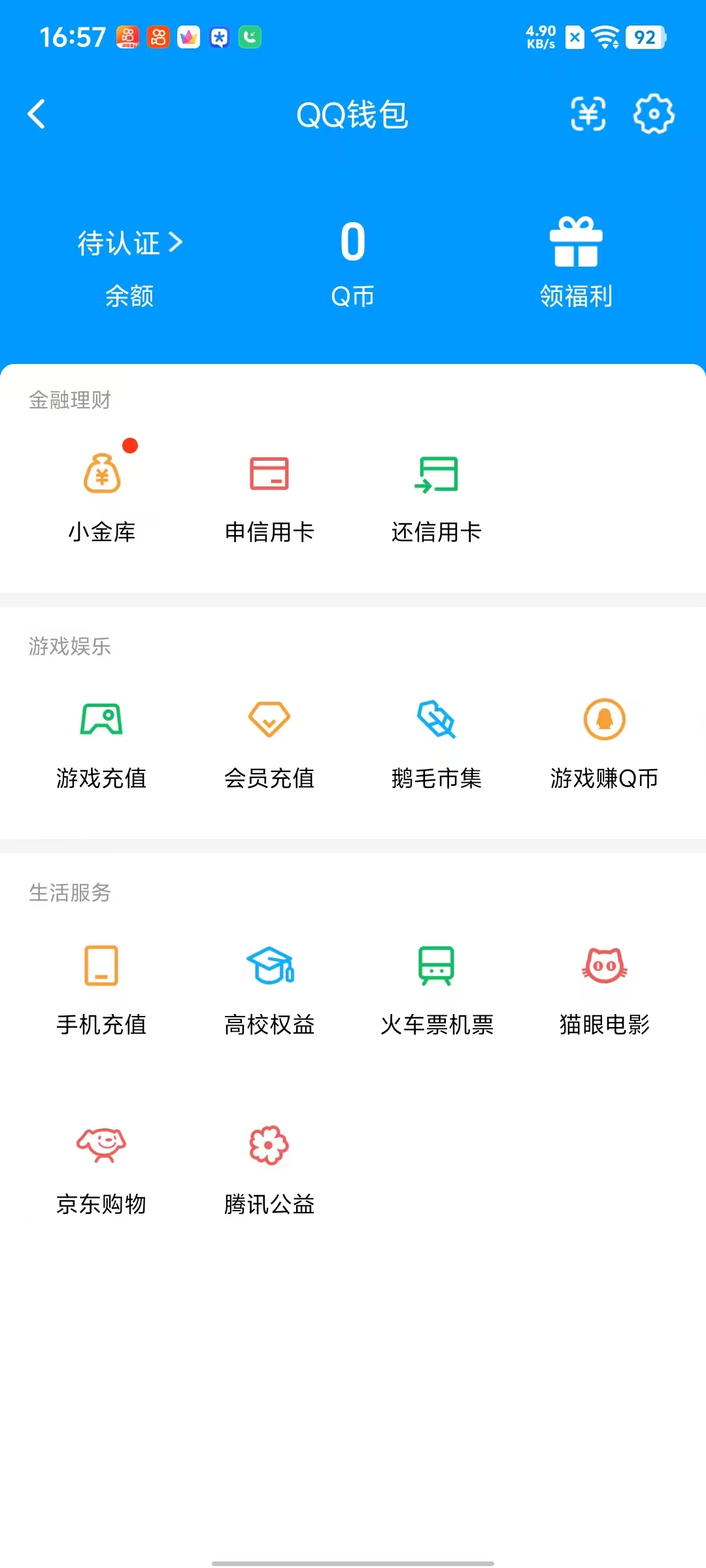
Task: Open 游戏赚Q币 feature
Action: [604, 745]
